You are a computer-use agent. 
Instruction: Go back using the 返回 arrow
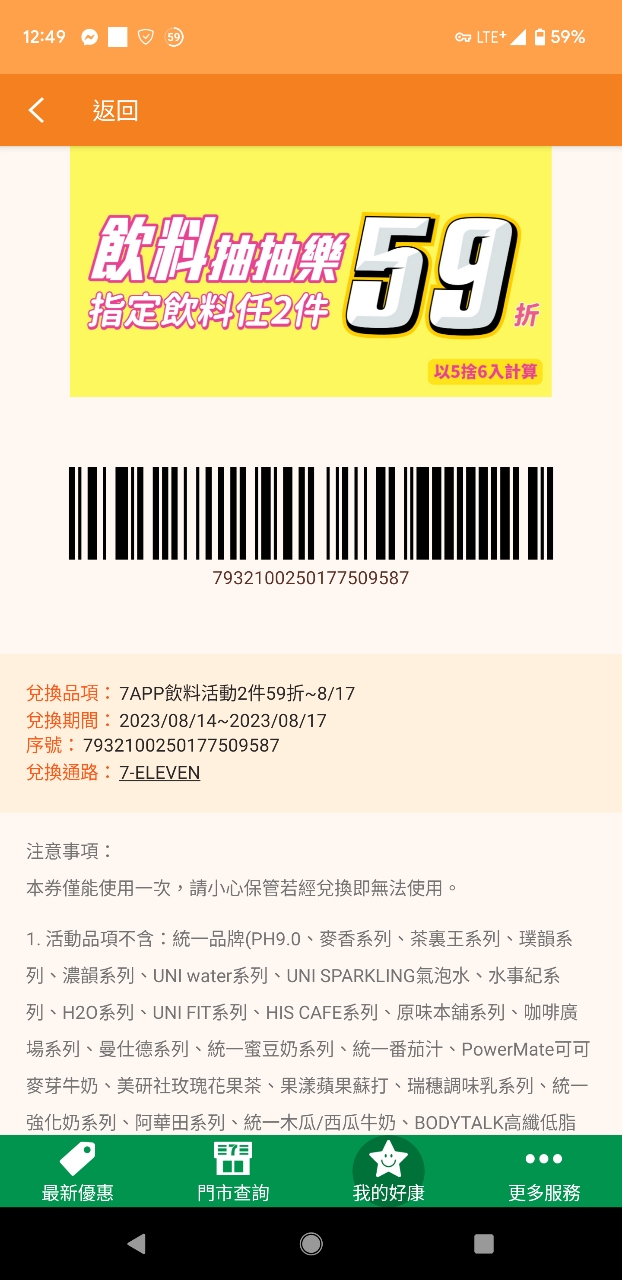[x=37, y=110]
